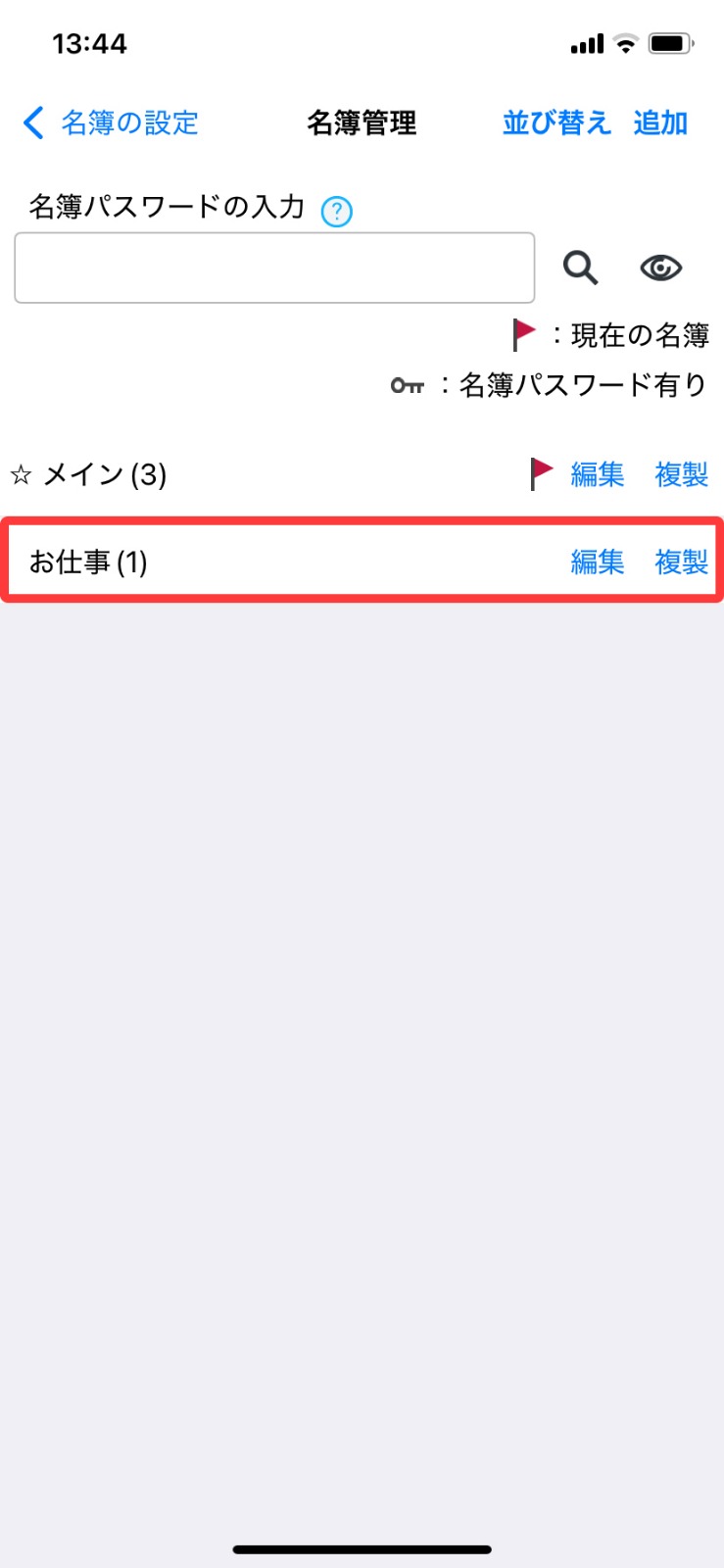Go back to 名簿の設定
The width and height of the screenshot is (724, 1568).
tap(110, 123)
